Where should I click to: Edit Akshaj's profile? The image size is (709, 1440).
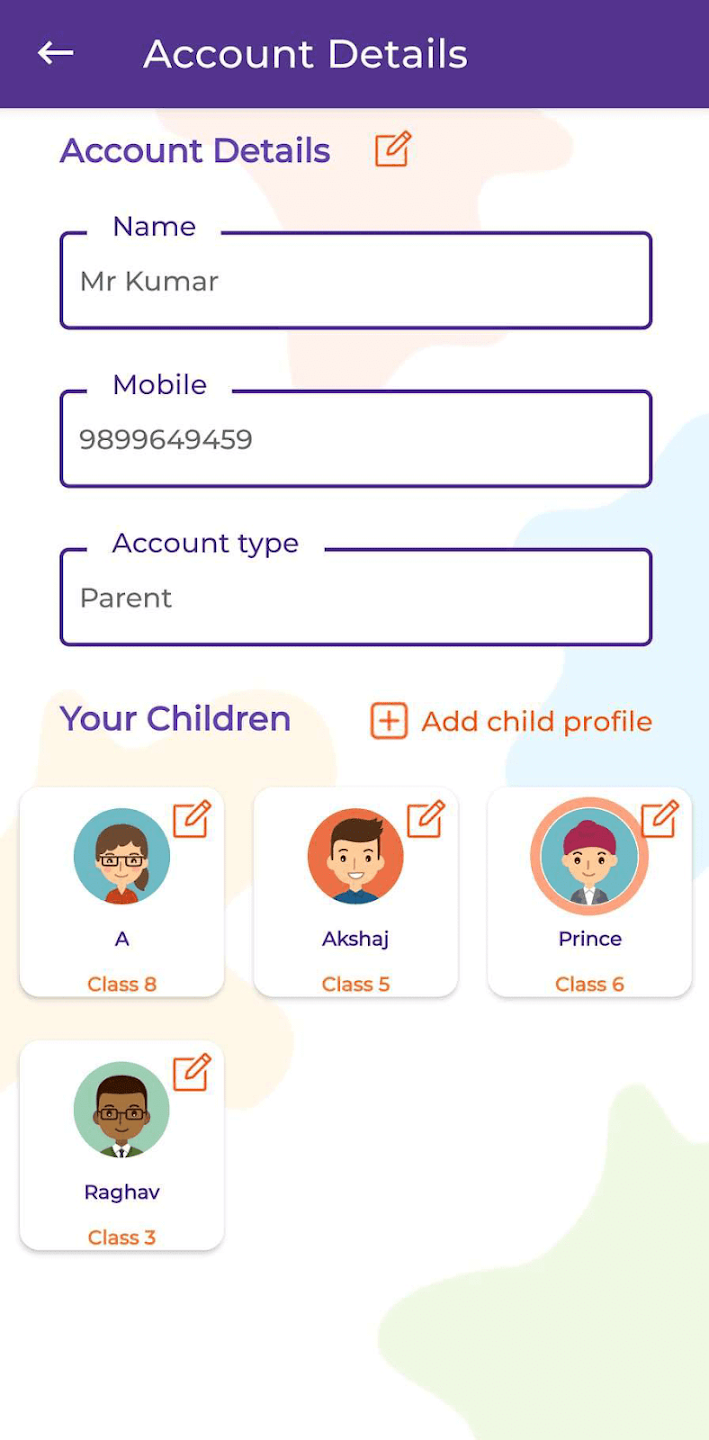pyautogui.click(x=426, y=819)
